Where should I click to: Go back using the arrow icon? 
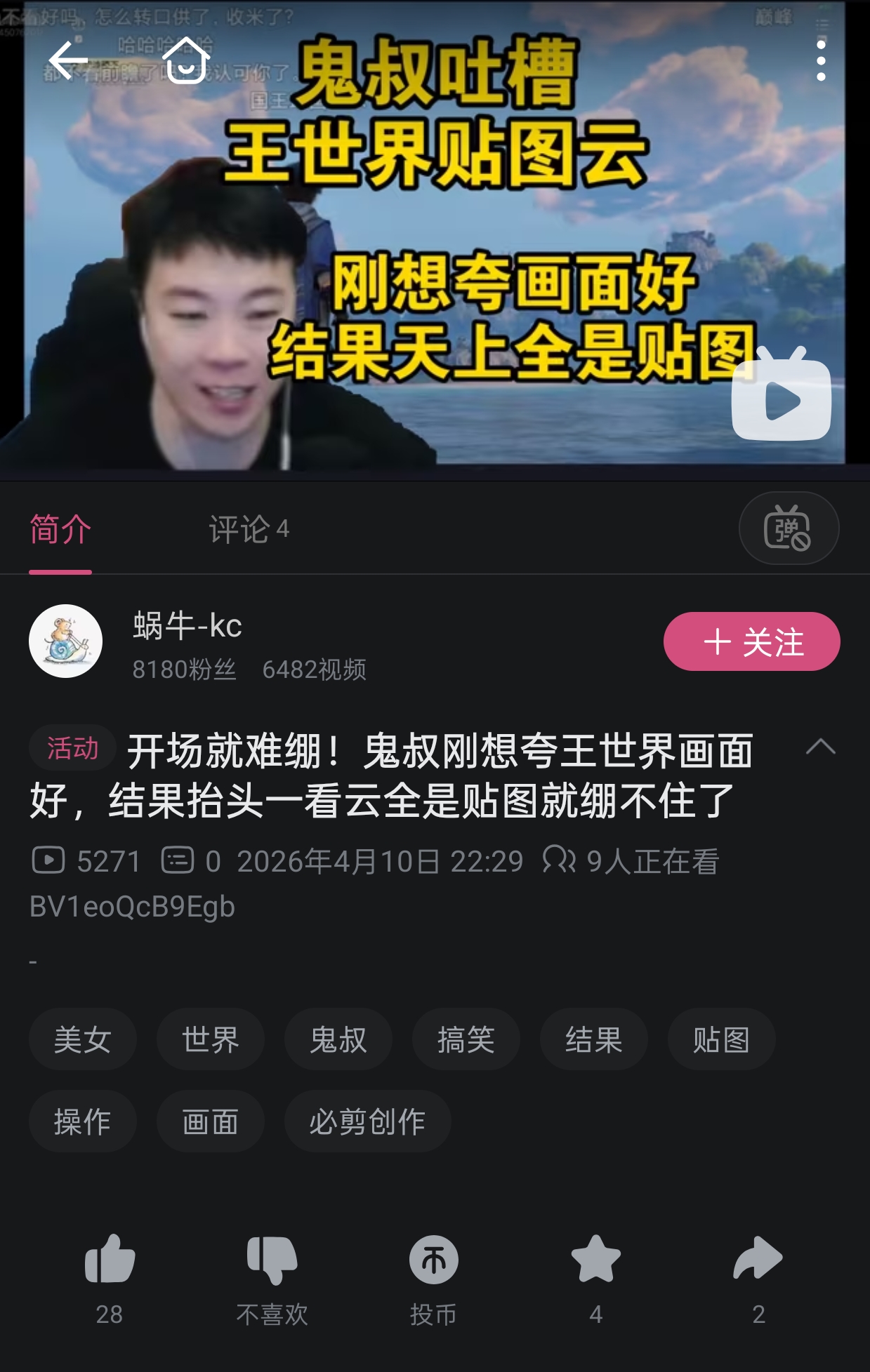click(68, 60)
